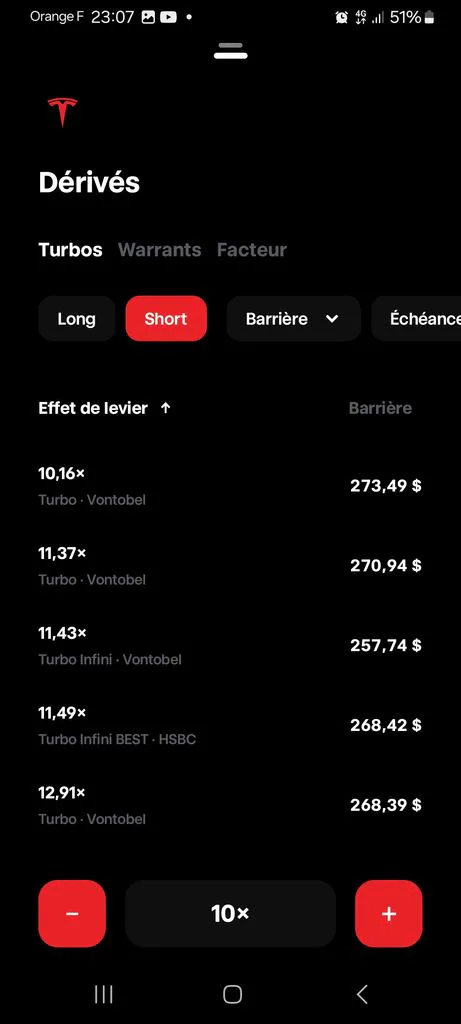Open the 11,37× Turbo Vontobel product

coord(230,566)
